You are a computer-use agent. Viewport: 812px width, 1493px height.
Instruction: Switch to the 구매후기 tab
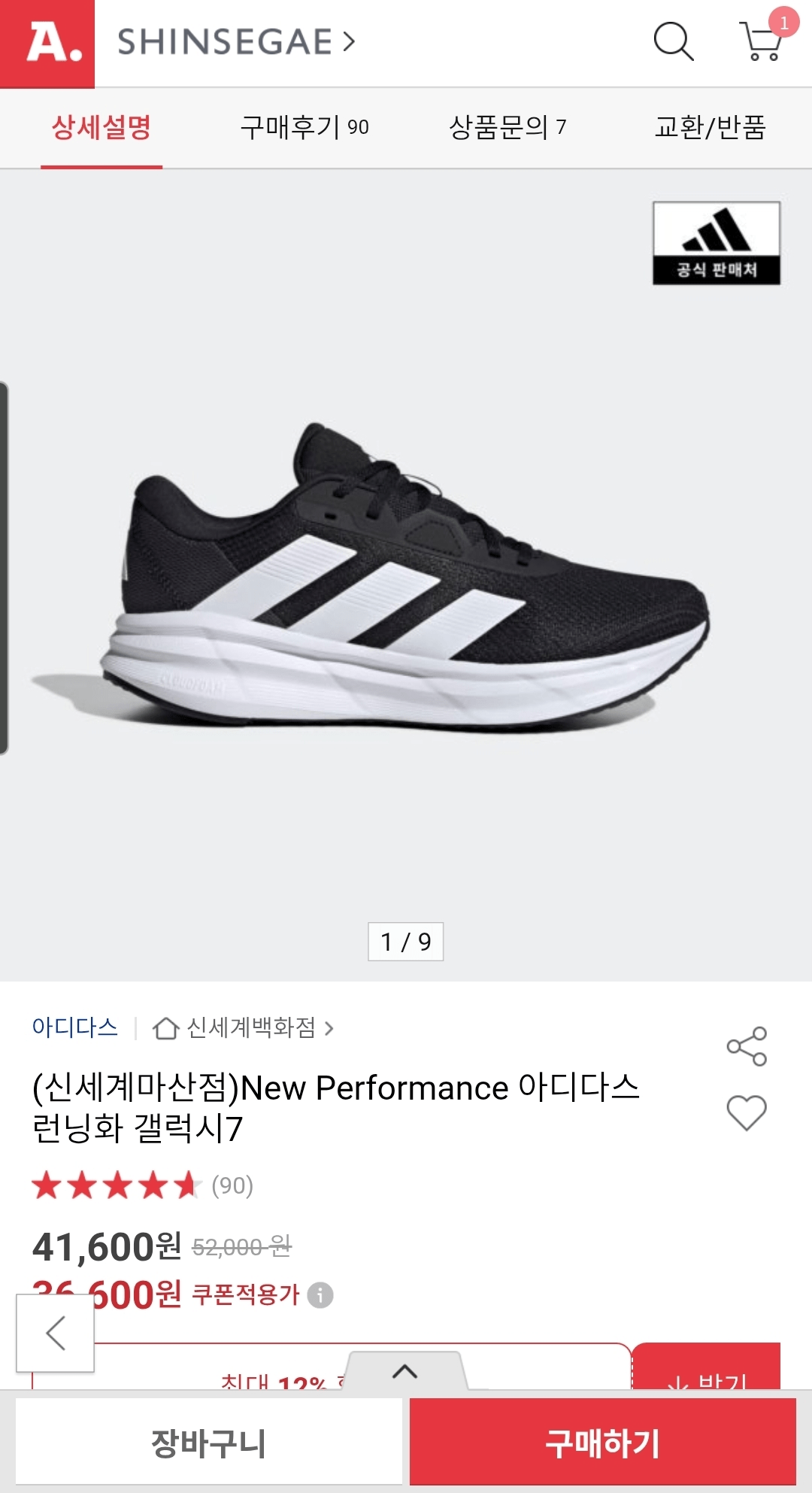click(304, 128)
